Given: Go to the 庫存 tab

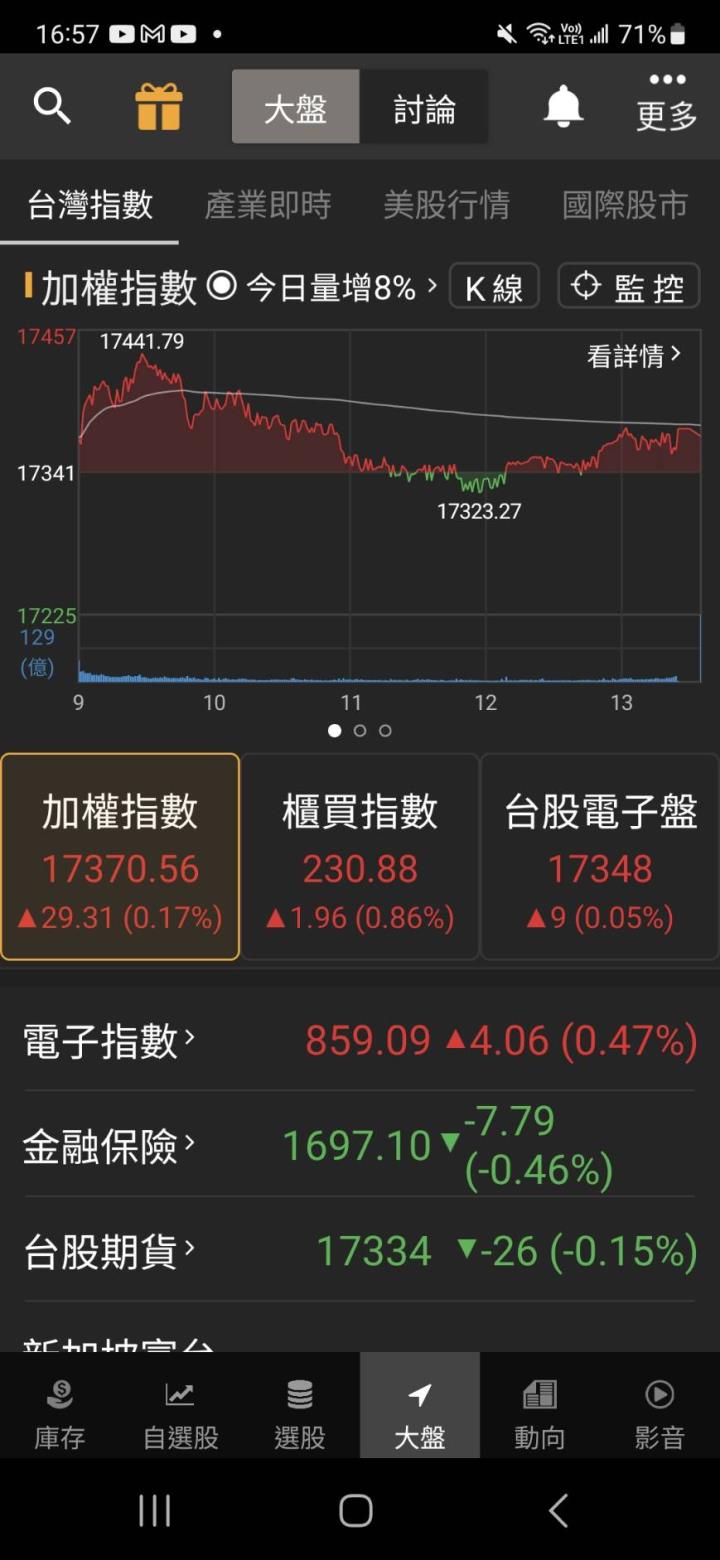Looking at the screenshot, I should (x=60, y=1414).
